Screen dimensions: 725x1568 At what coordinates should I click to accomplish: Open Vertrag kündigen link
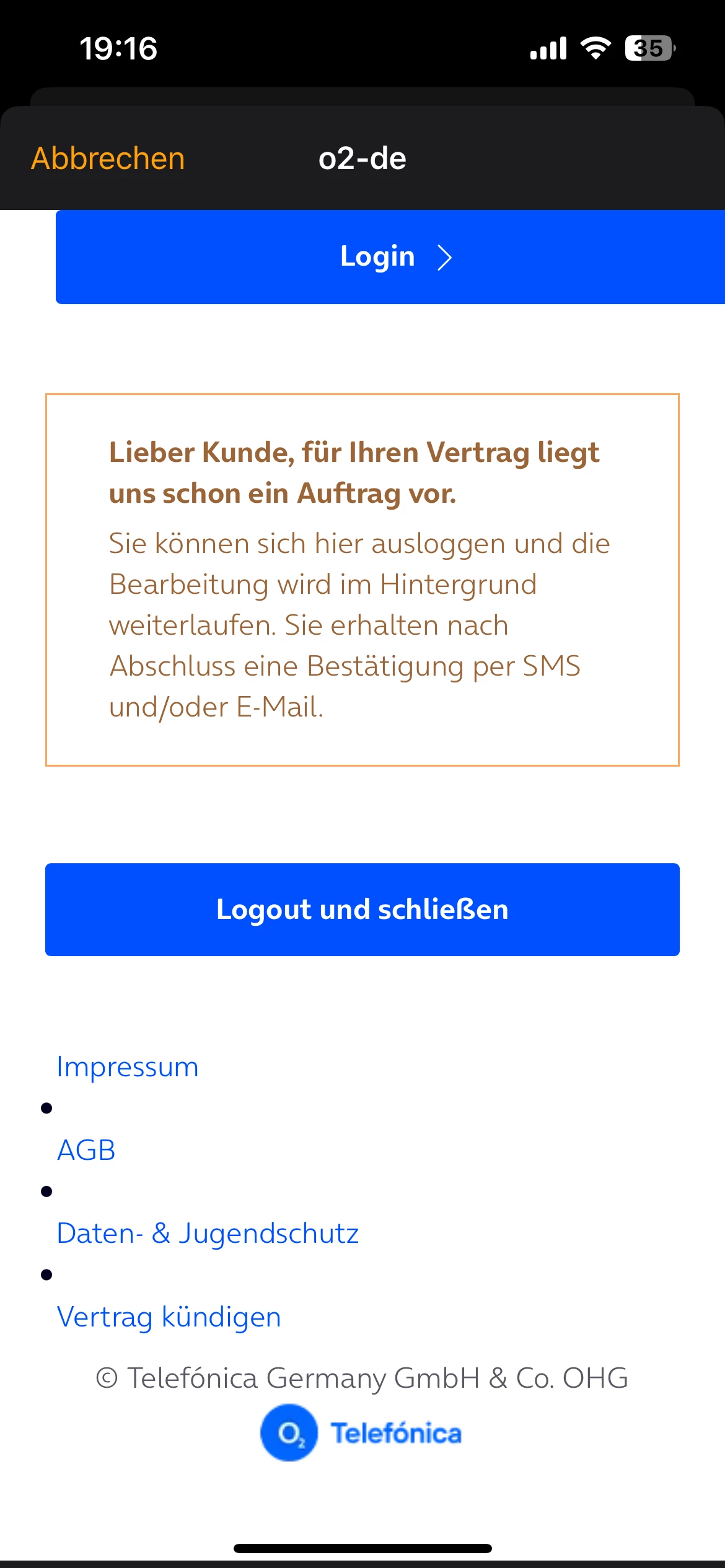(x=169, y=1317)
